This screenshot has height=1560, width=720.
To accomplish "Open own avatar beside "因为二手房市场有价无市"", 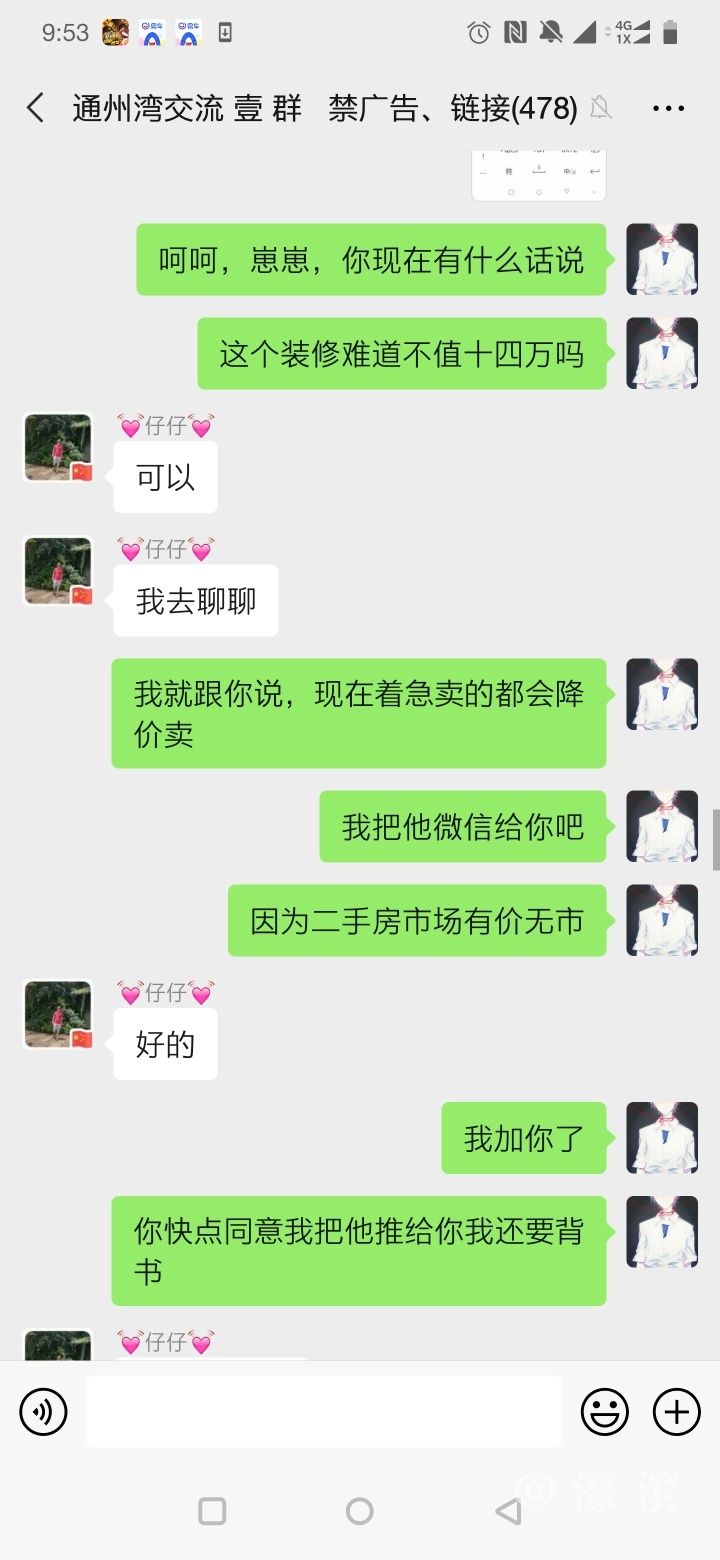I will 661,920.
